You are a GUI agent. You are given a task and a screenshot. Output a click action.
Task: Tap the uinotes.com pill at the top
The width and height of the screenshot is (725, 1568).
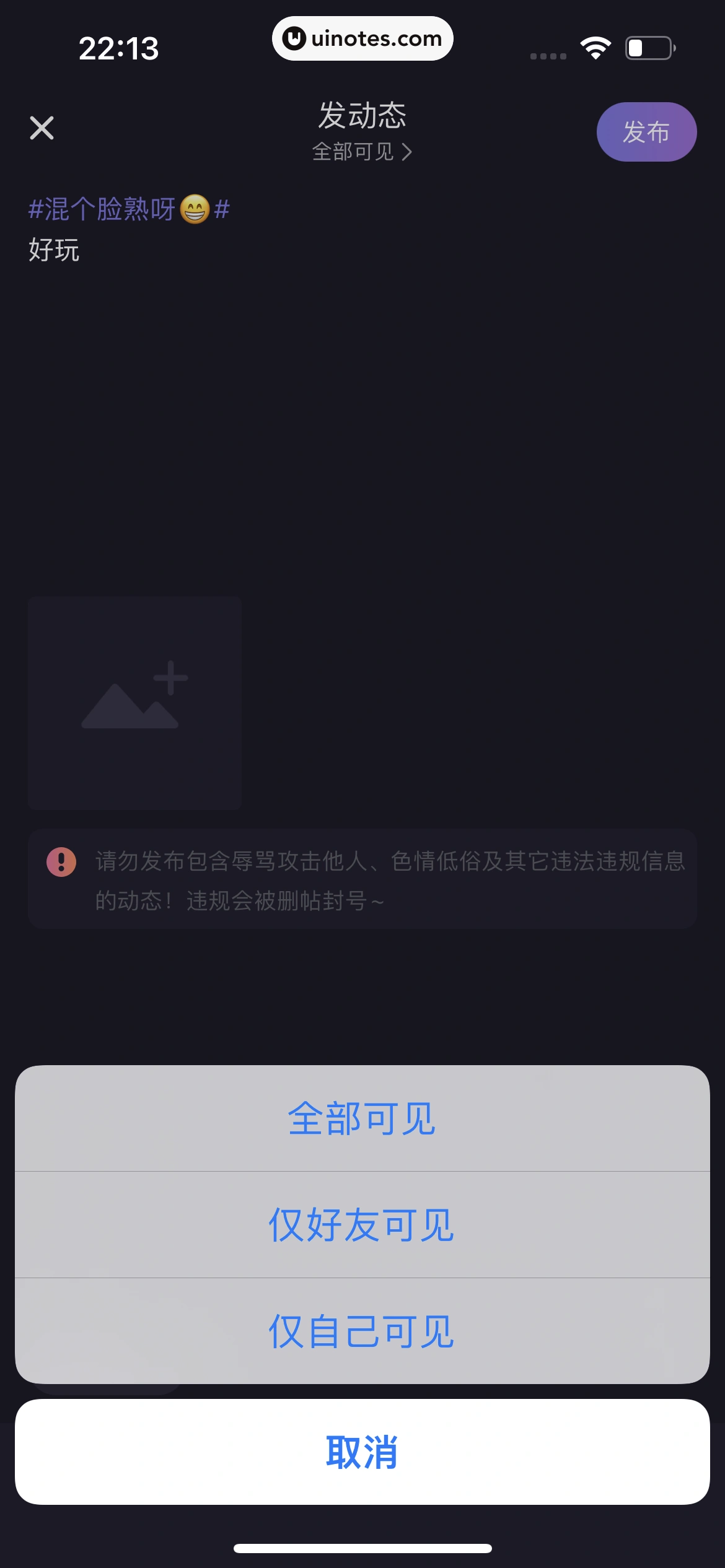(362, 38)
